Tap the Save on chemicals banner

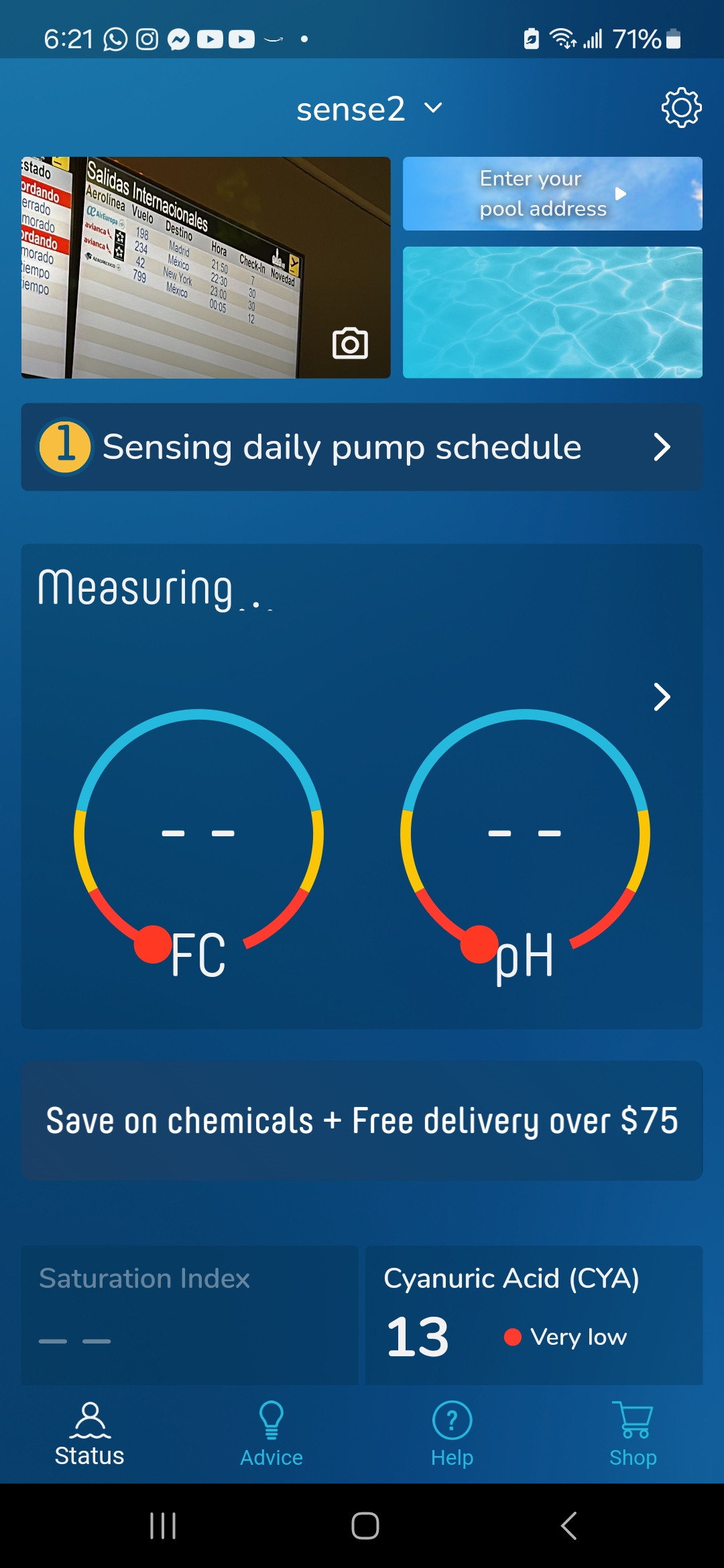pyautogui.click(x=362, y=1119)
